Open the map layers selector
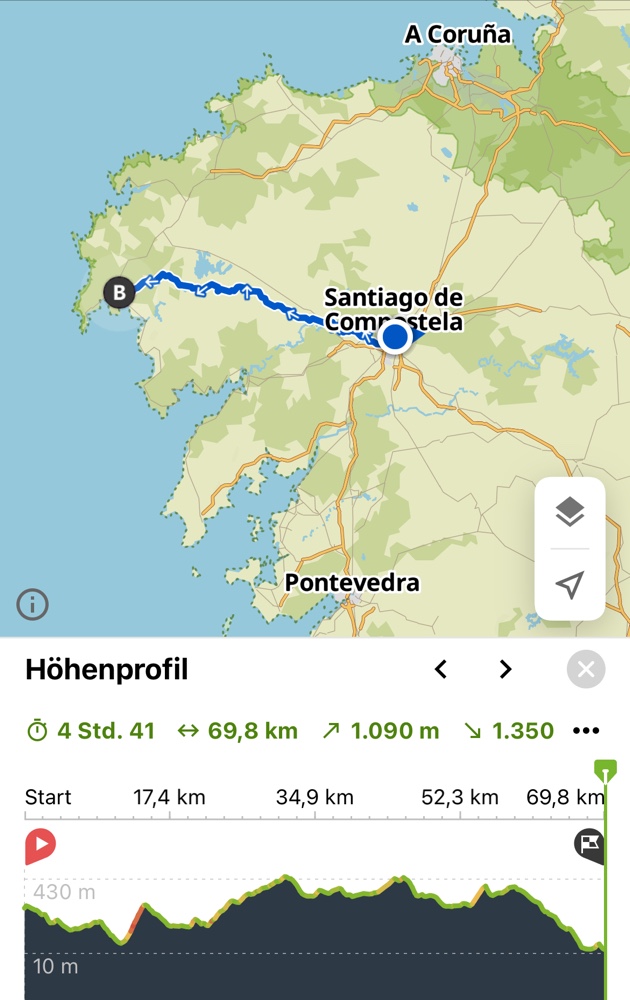The width and height of the screenshot is (630, 1000). point(569,512)
